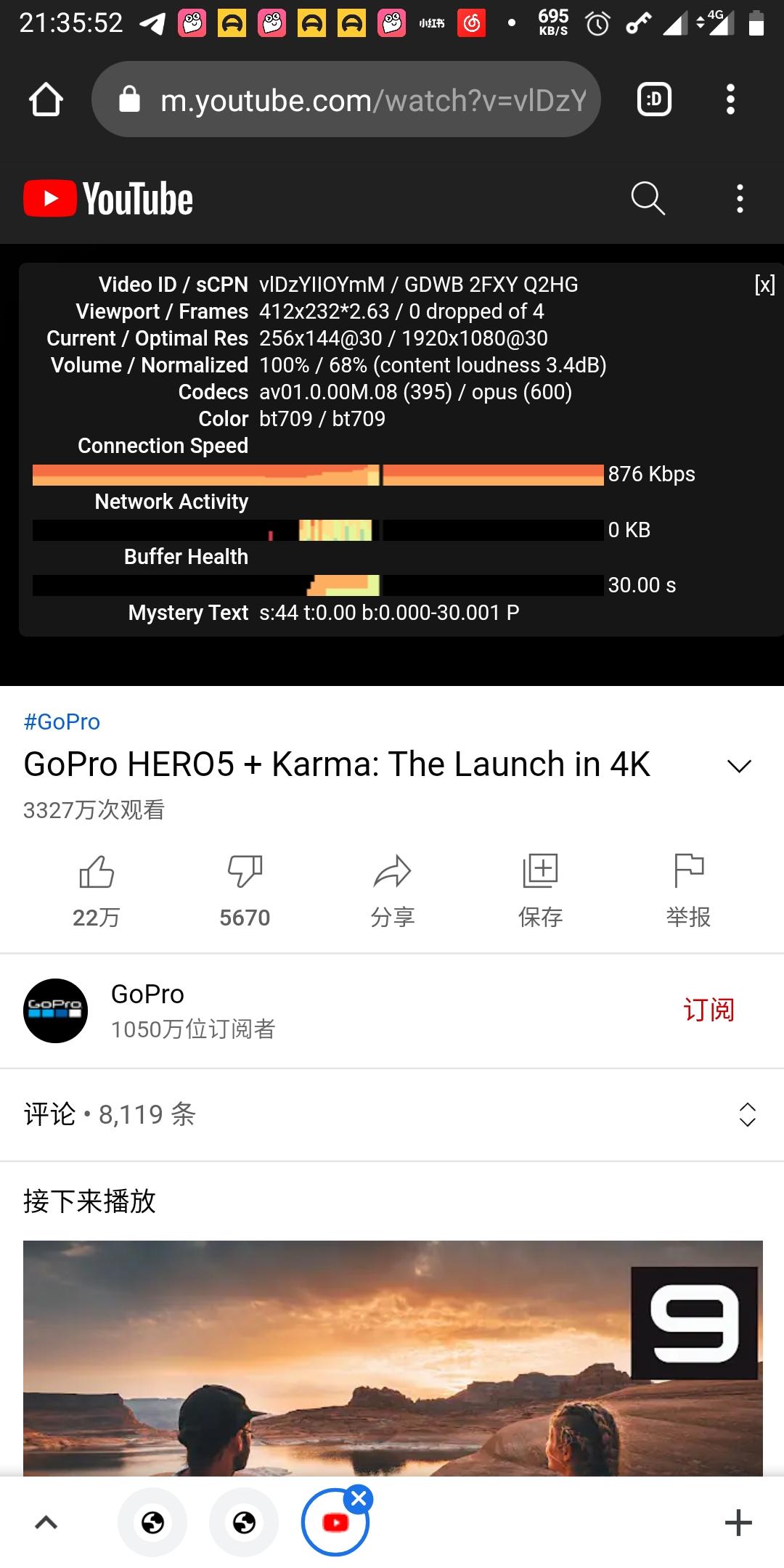Open the #GoPro hashtag link
This screenshot has width=784, height=1568.
tap(61, 721)
